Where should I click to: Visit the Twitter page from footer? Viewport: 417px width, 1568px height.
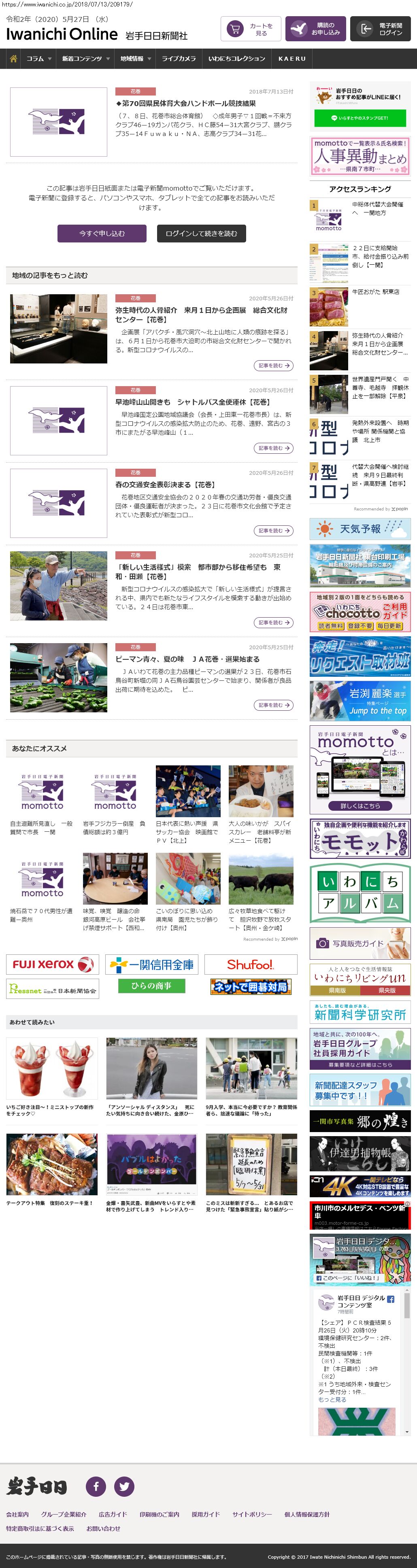pyautogui.click(x=124, y=1486)
